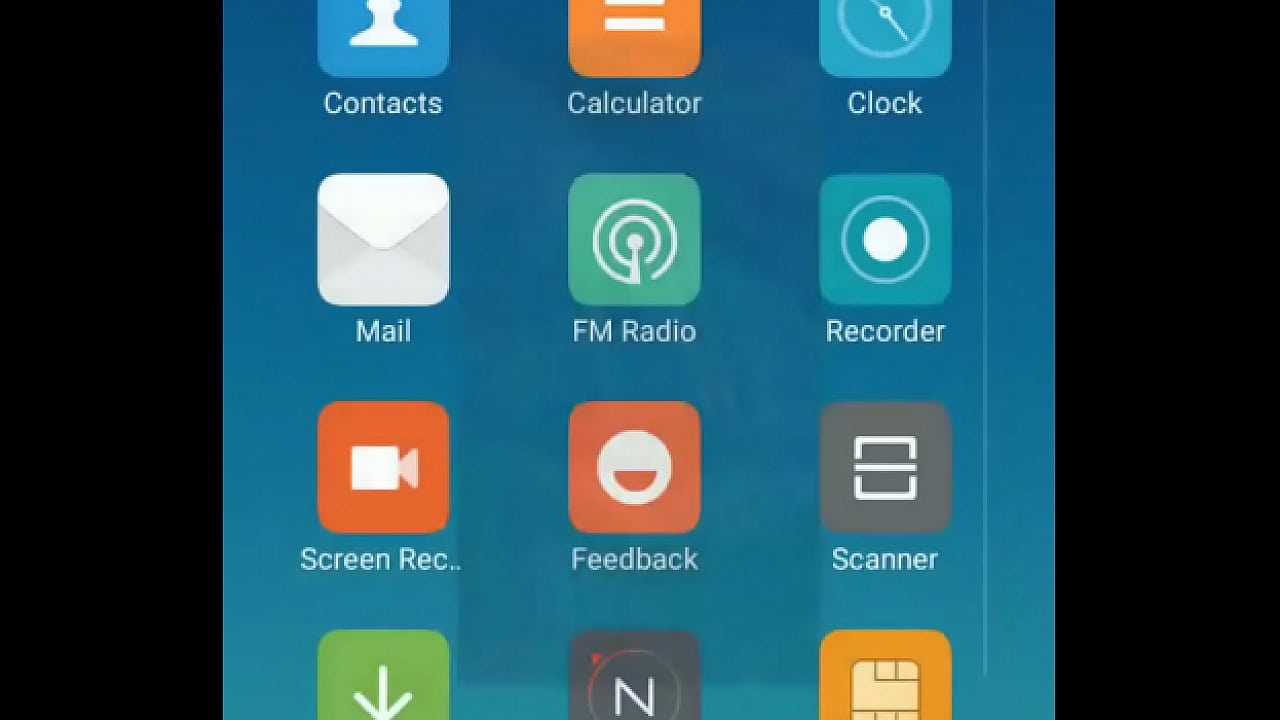Open the Mail app
The image size is (1280, 720).
pos(383,240)
